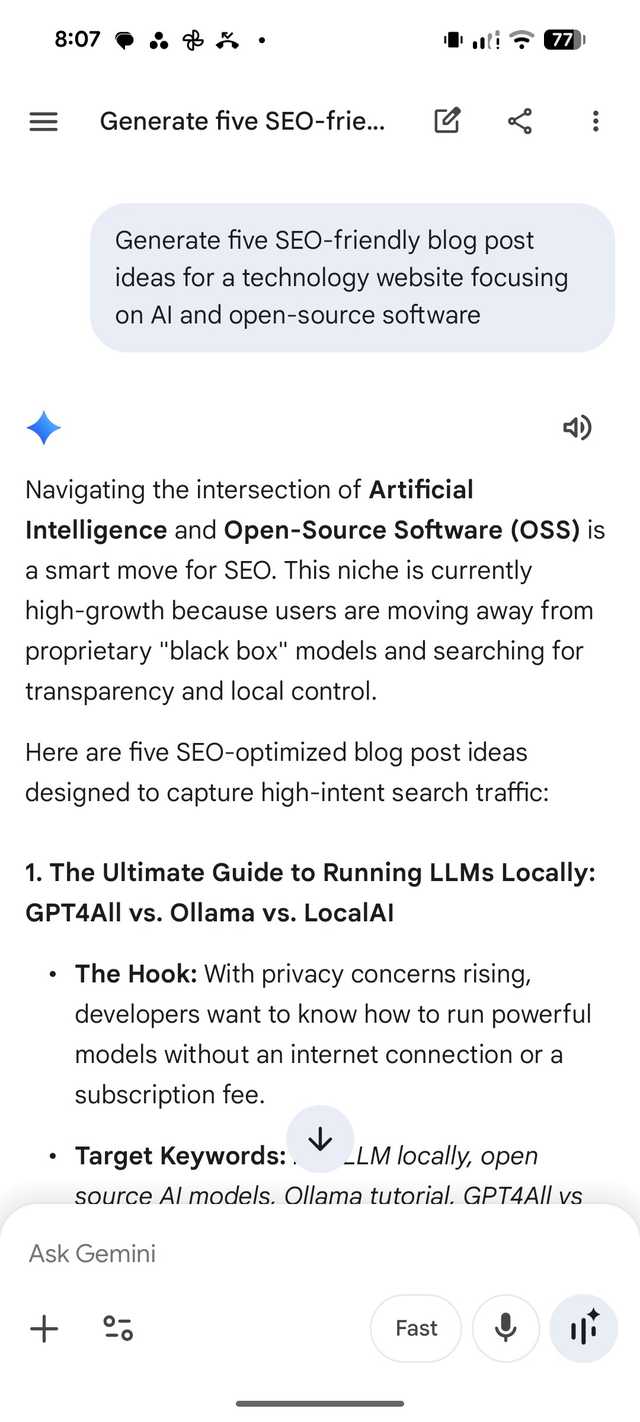Start a new chat
Viewport: 640px width, 1422px height.
447,122
